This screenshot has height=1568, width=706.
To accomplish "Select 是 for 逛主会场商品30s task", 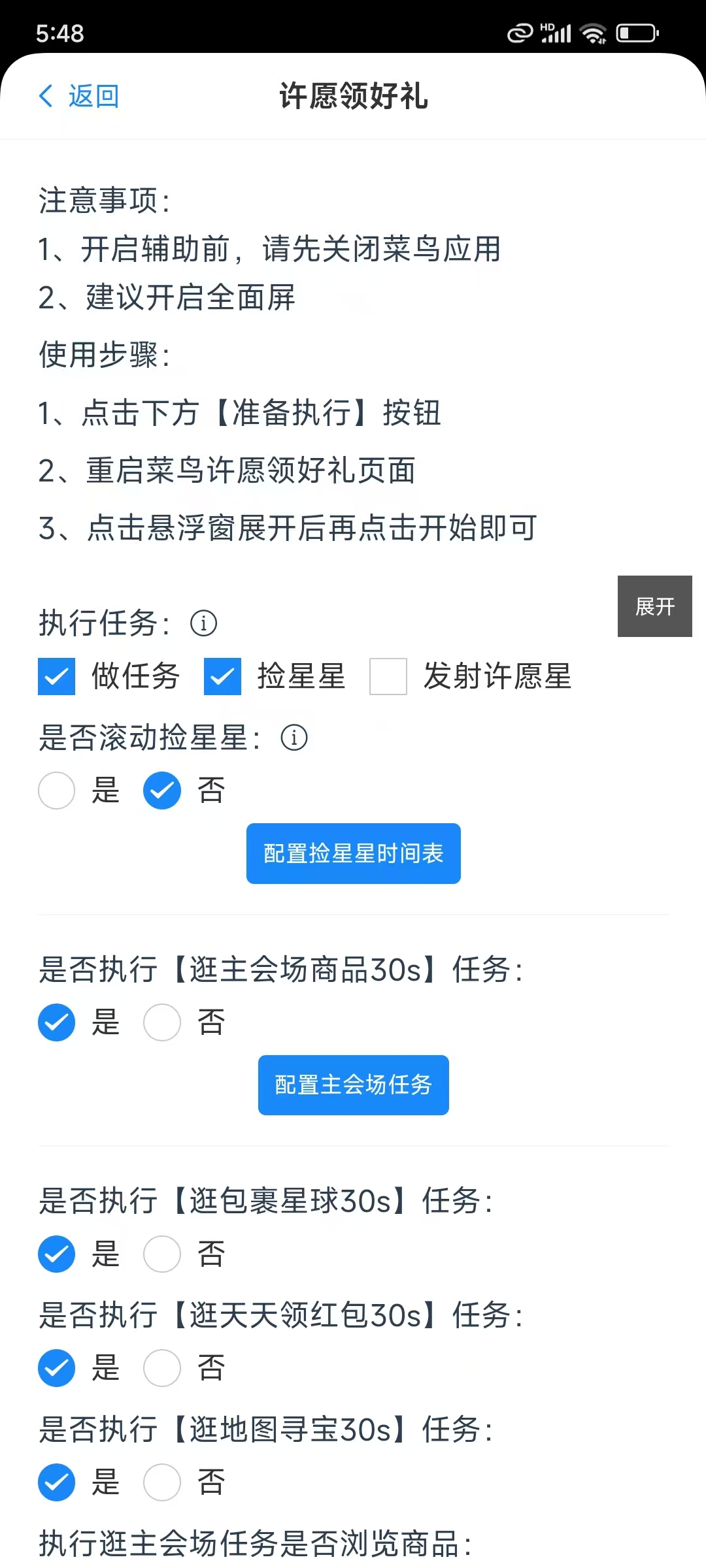I will (57, 1022).
